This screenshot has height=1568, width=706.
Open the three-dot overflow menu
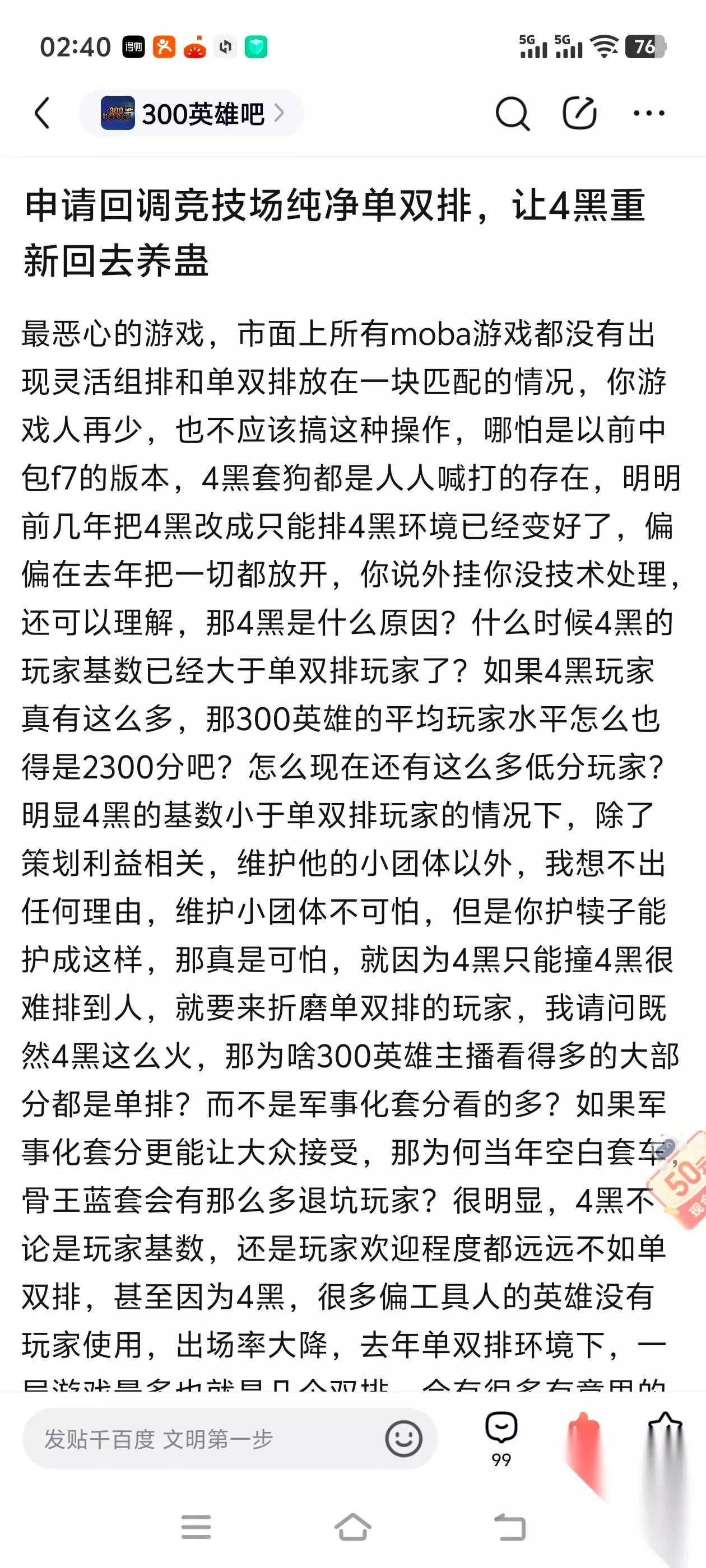[649, 113]
